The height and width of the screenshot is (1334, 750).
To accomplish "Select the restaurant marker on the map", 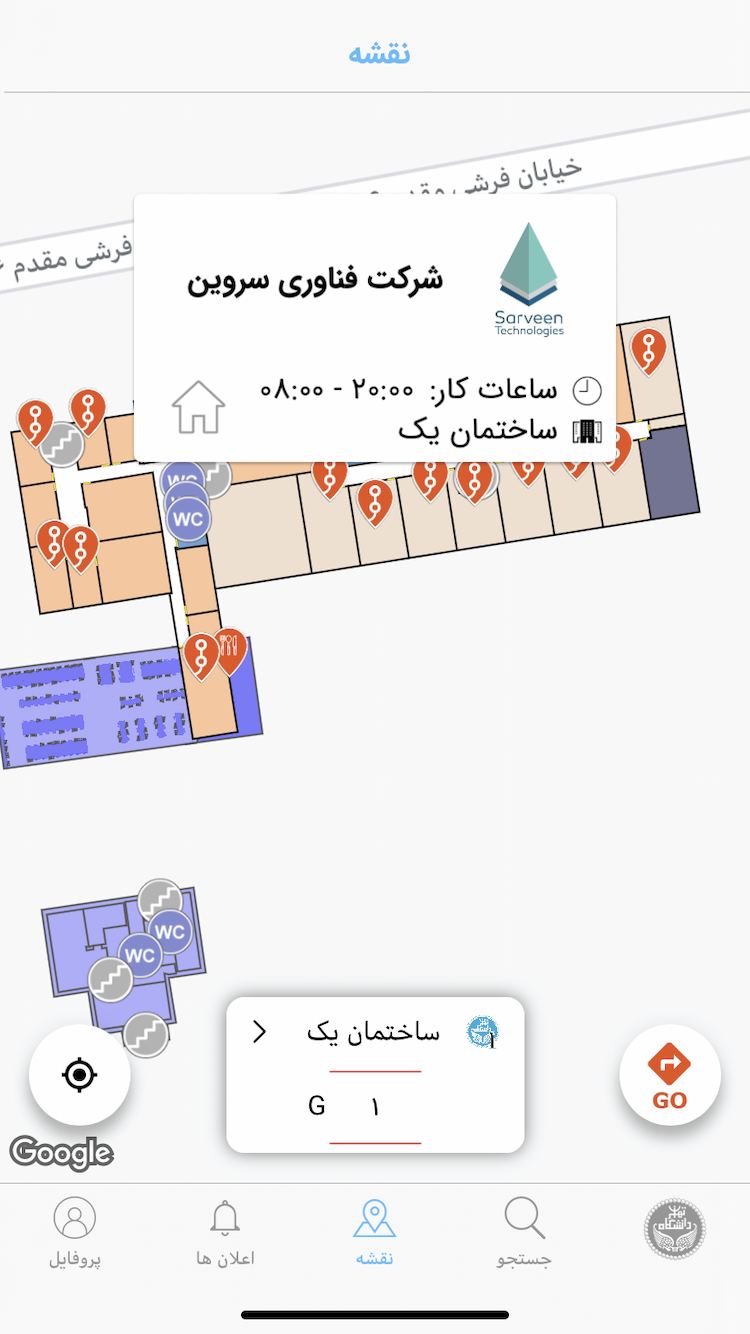I will 231,650.
